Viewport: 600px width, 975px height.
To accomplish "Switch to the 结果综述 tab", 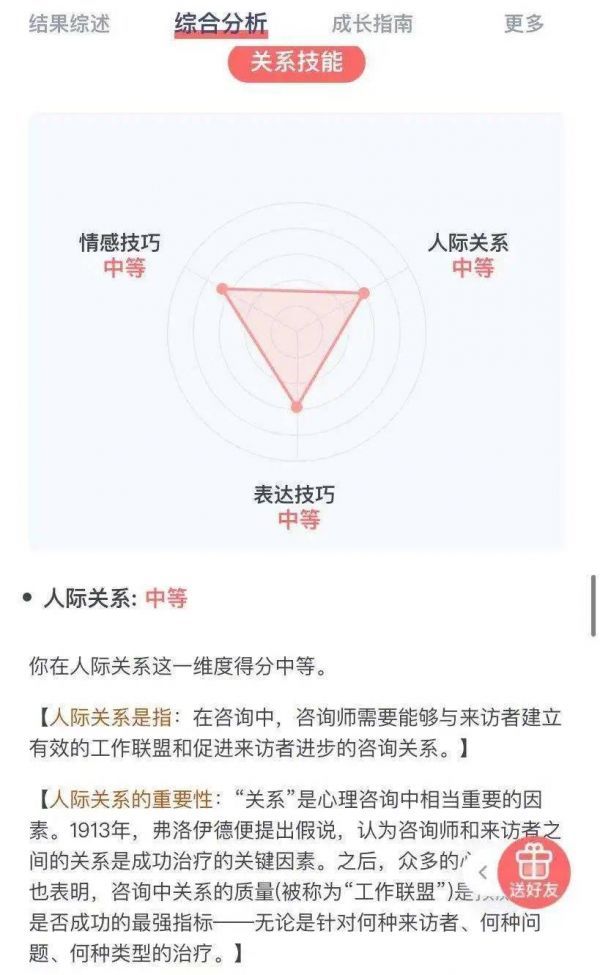I will tap(69, 24).
